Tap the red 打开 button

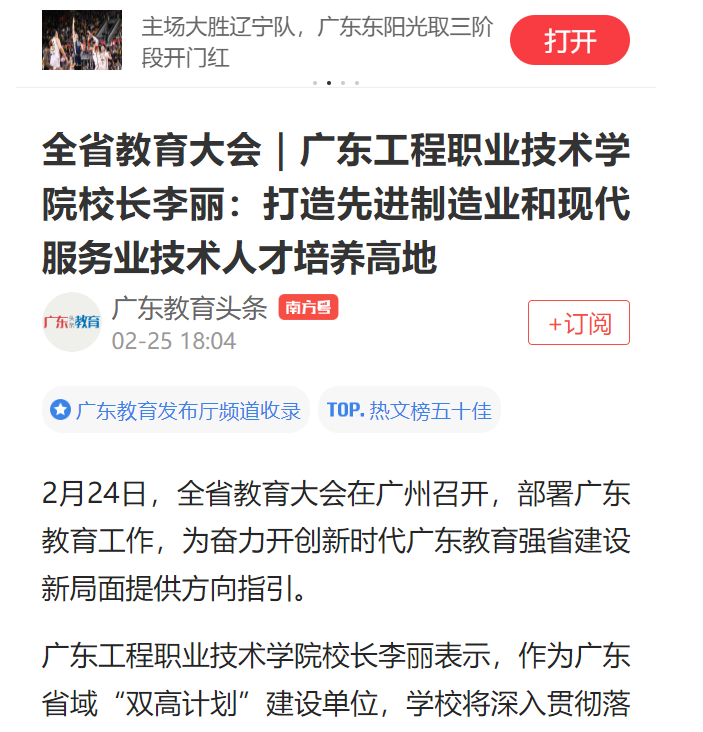pos(569,41)
